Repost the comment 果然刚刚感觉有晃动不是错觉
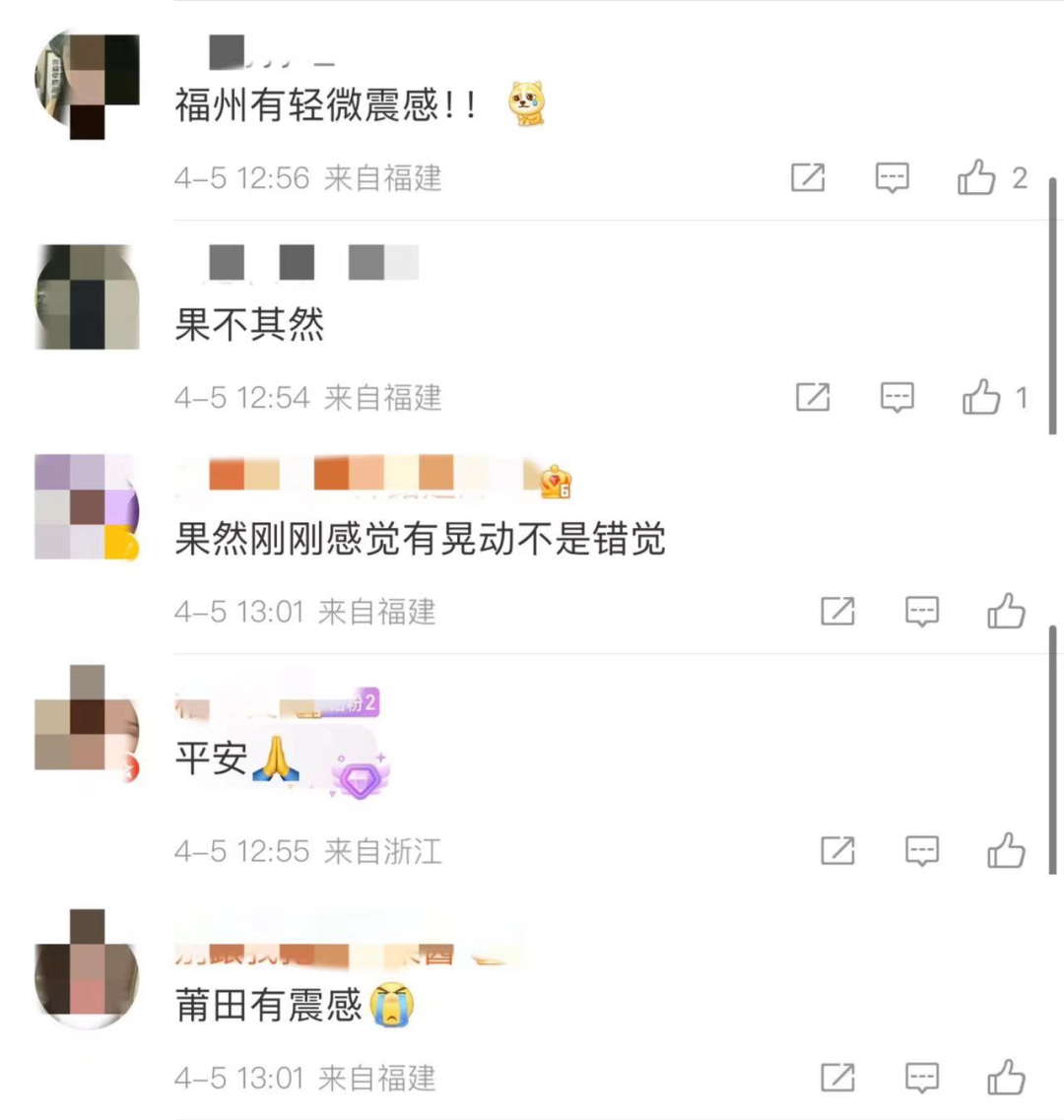The width and height of the screenshot is (1064, 1120). [837, 612]
